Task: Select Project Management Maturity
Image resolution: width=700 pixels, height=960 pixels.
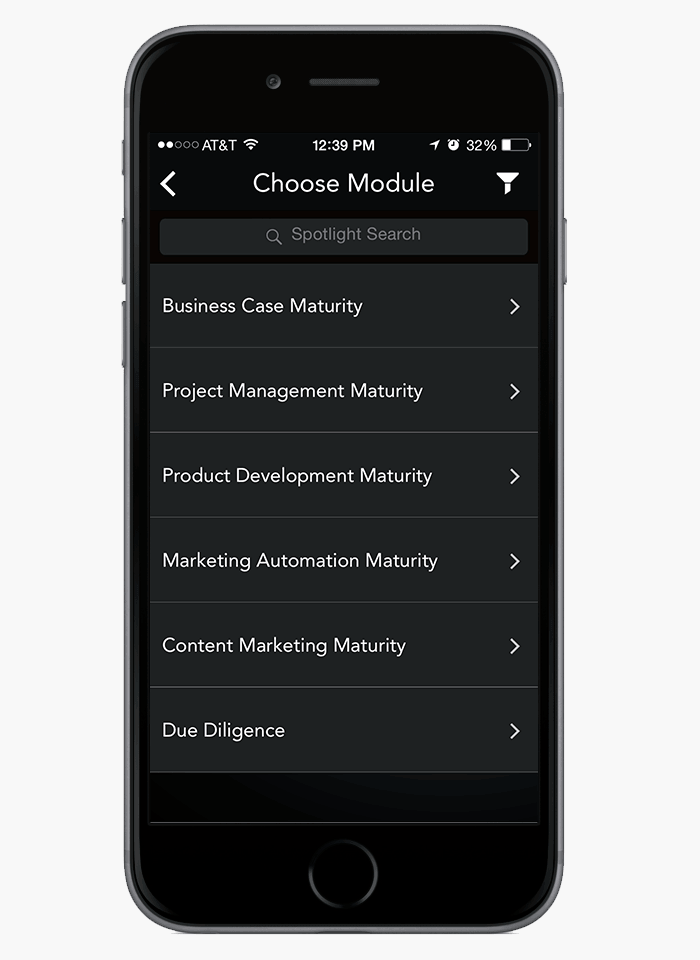Action: pos(343,391)
